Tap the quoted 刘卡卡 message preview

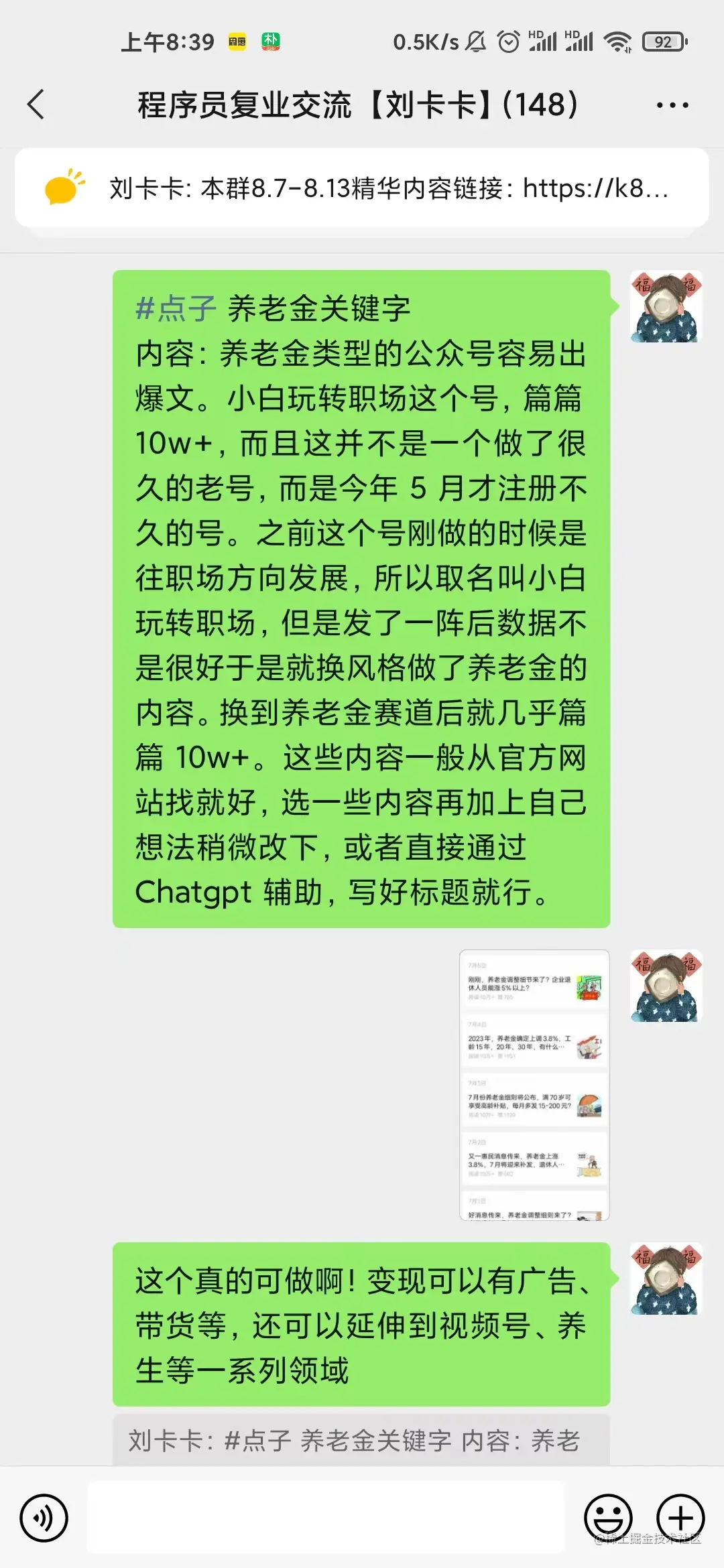[x=361, y=1440]
